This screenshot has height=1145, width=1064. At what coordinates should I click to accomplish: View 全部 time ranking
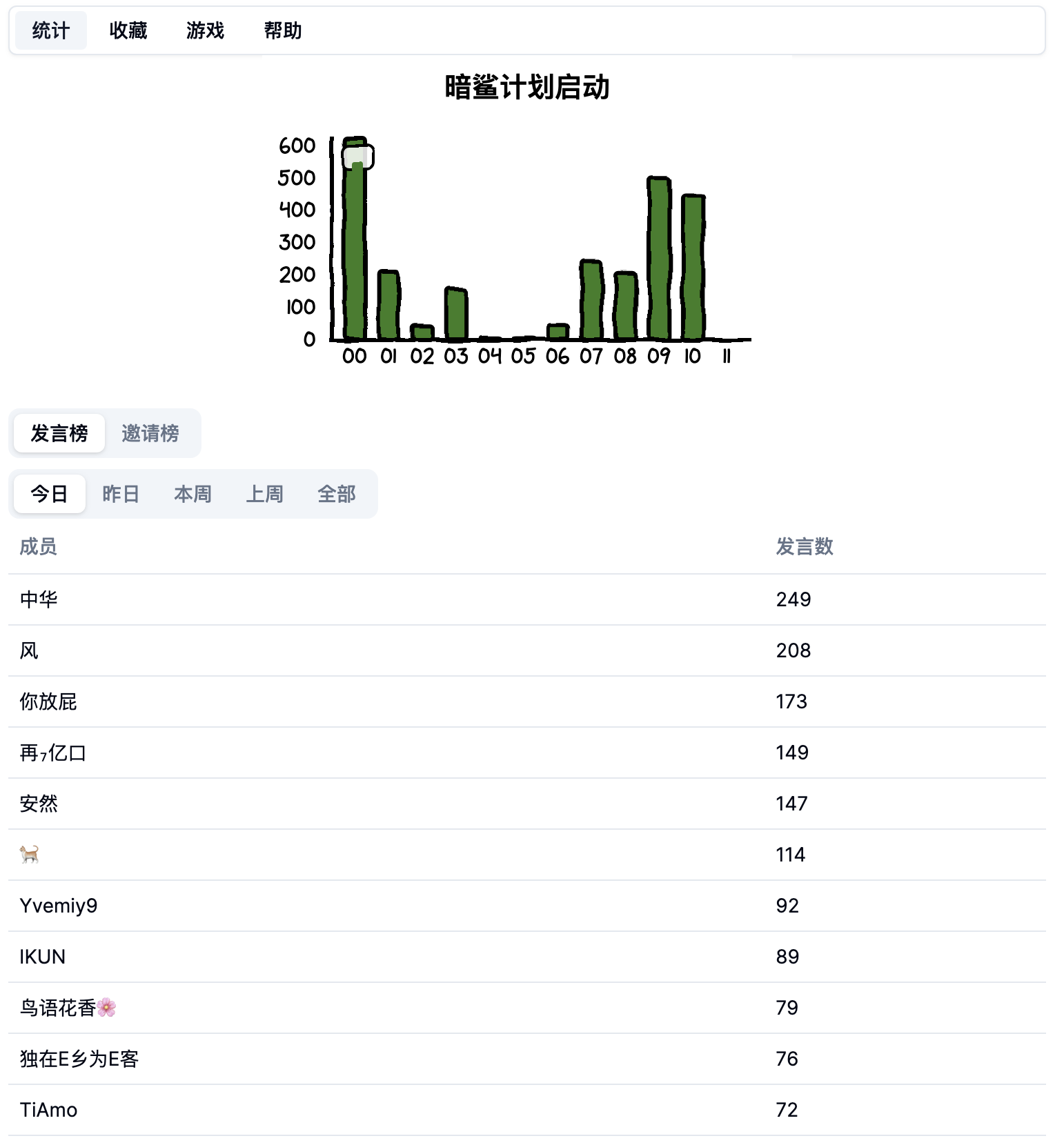tap(336, 494)
